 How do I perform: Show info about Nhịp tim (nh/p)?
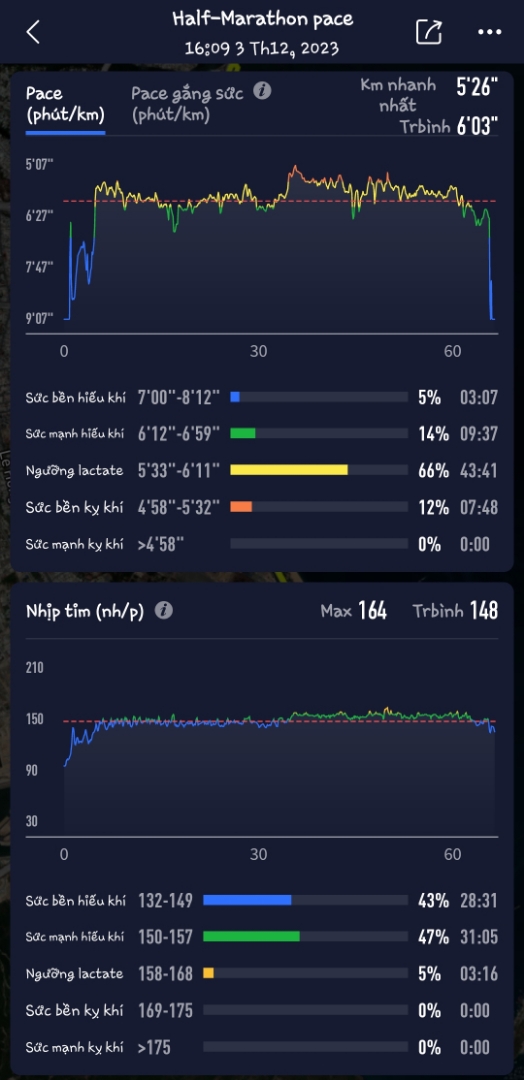pos(164,610)
